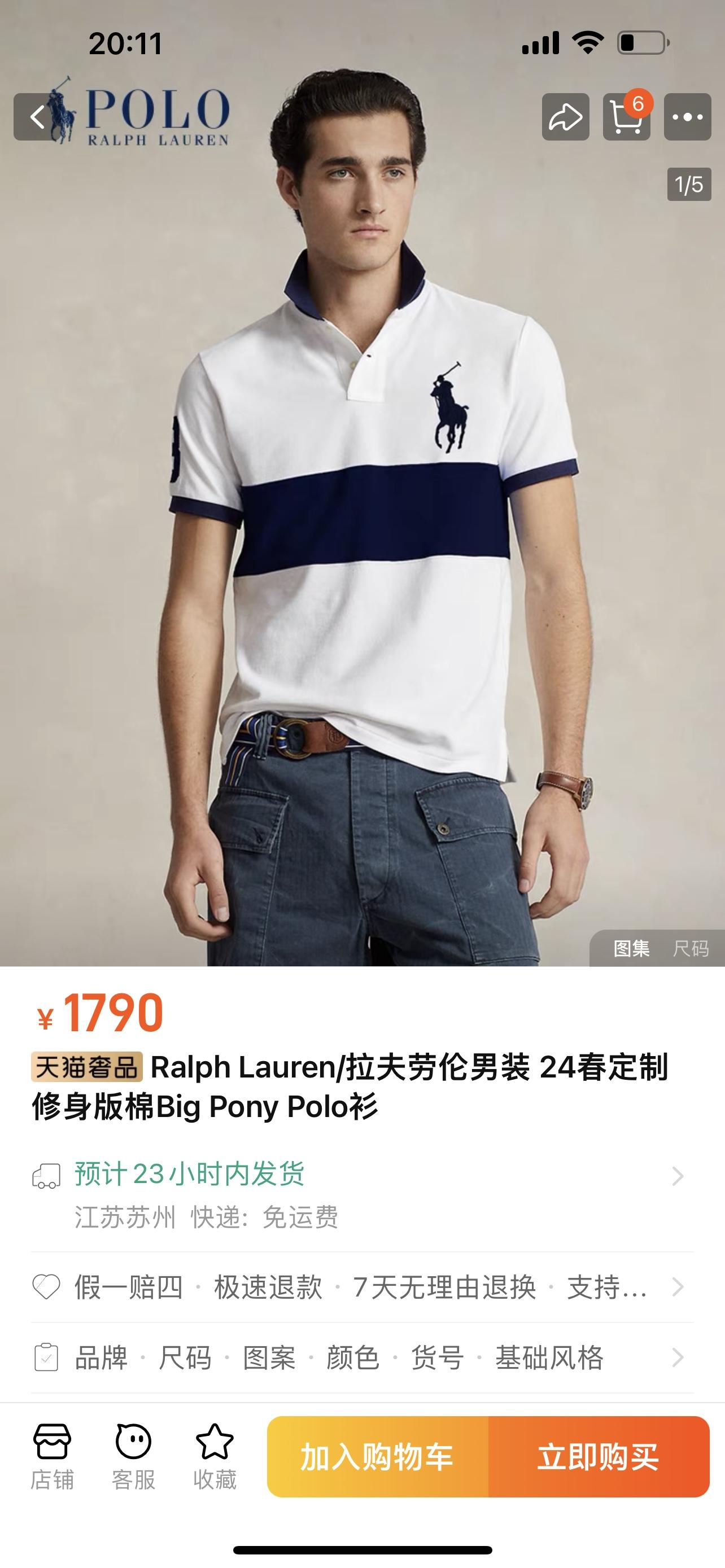This screenshot has width=725, height=1568.
Task: Switch to the 图集 gallery tab
Action: coord(631,948)
